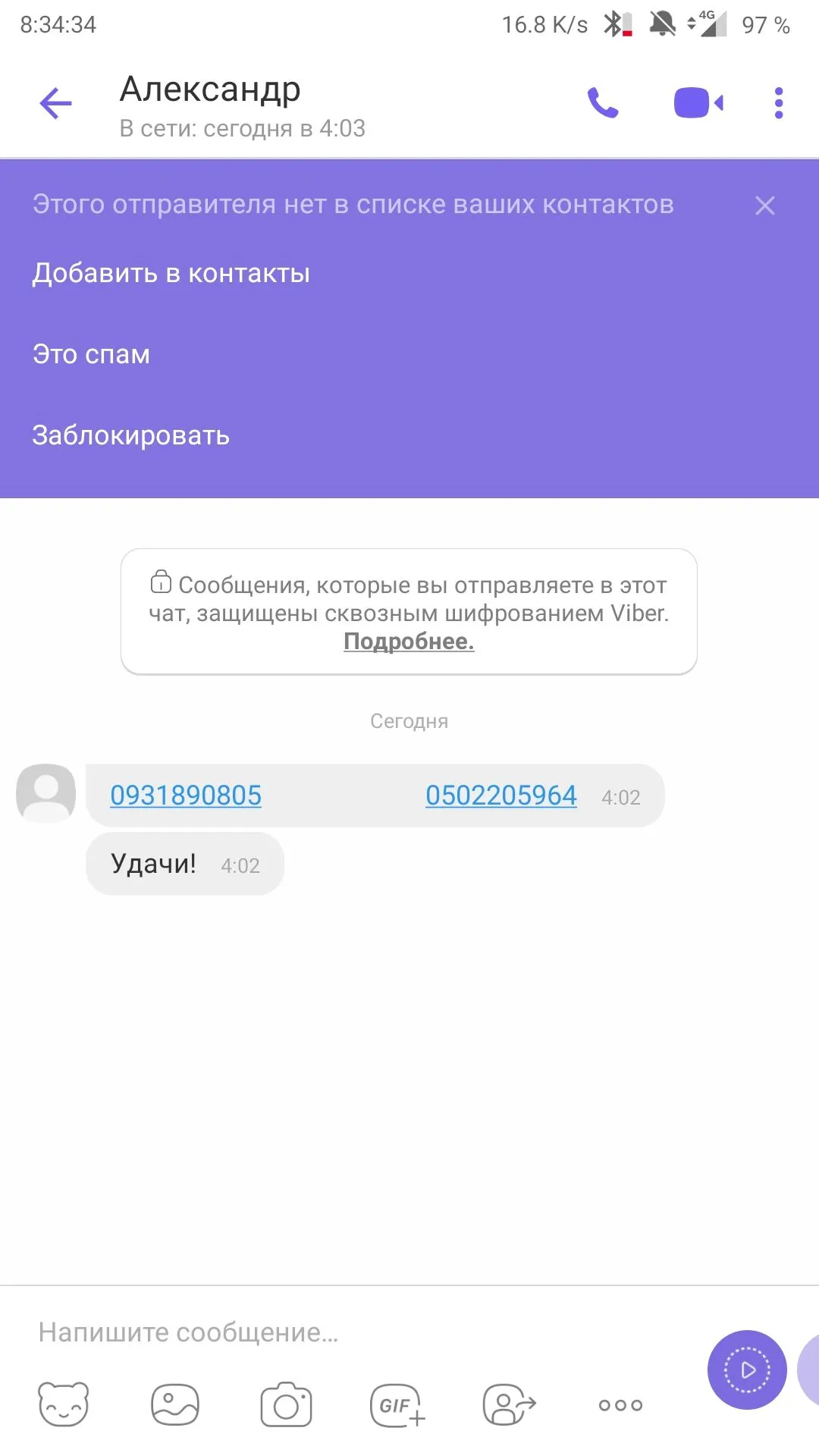819x1456 pixels.
Task: Open the gallery to attach photo
Action: 175,1404
